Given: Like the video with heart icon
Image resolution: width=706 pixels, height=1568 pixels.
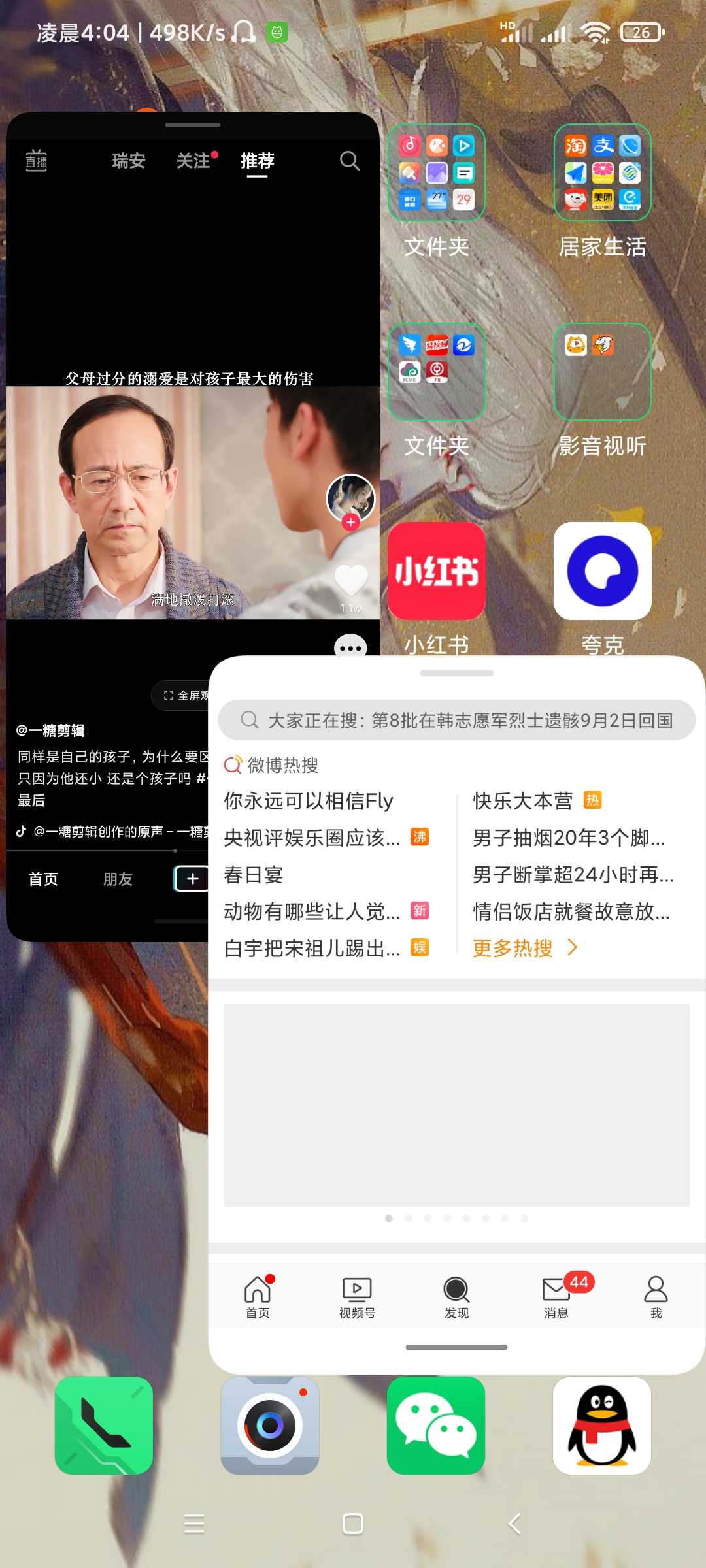Looking at the screenshot, I should point(351,580).
